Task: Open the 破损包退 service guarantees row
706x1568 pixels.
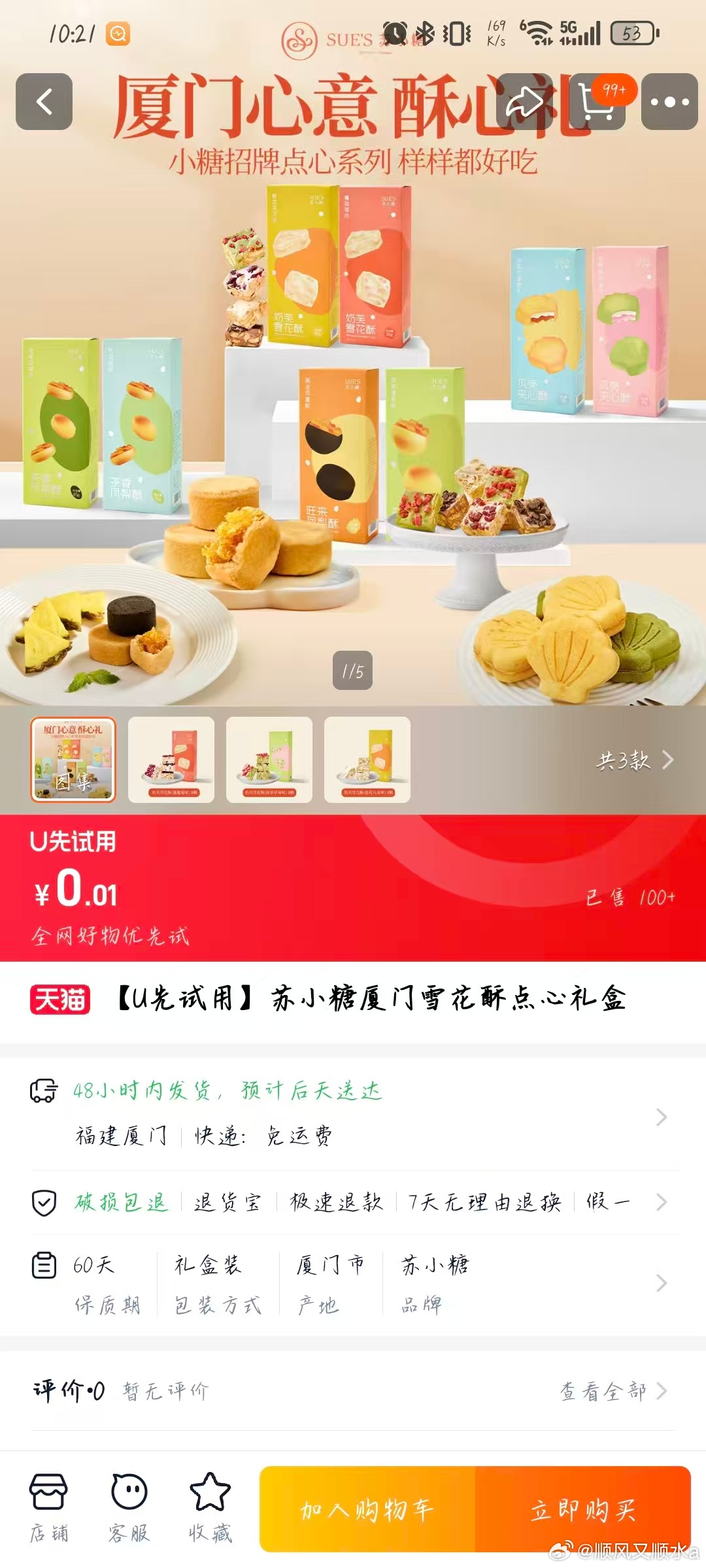Action: (x=353, y=1202)
